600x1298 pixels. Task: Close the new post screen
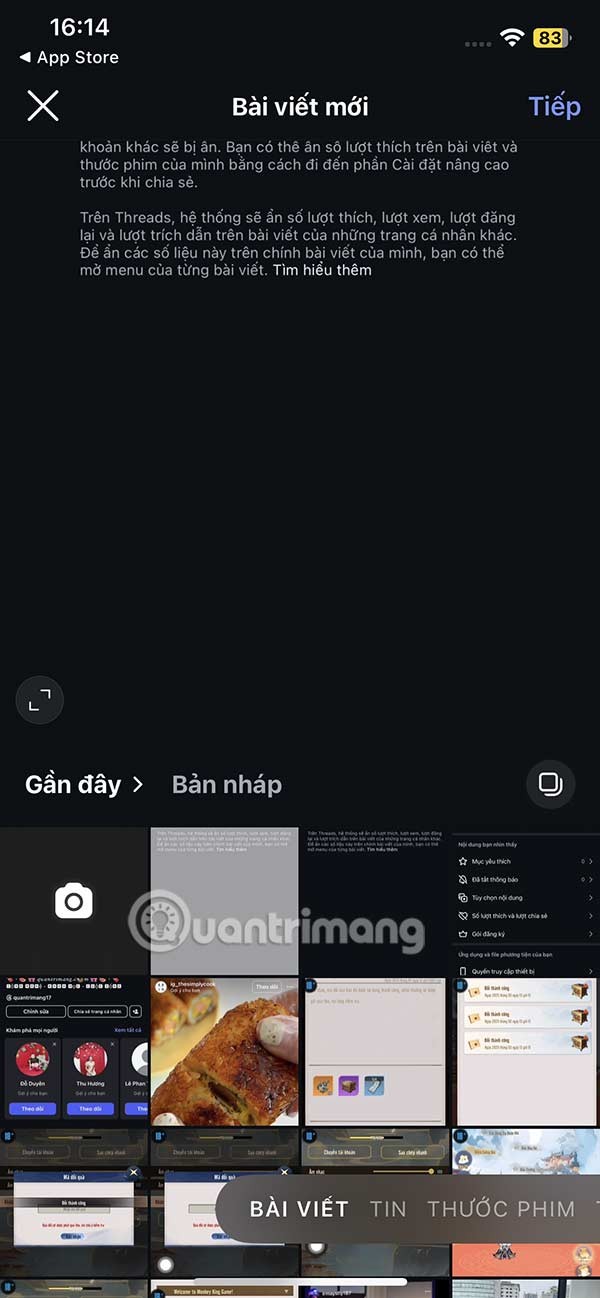pos(43,106)
